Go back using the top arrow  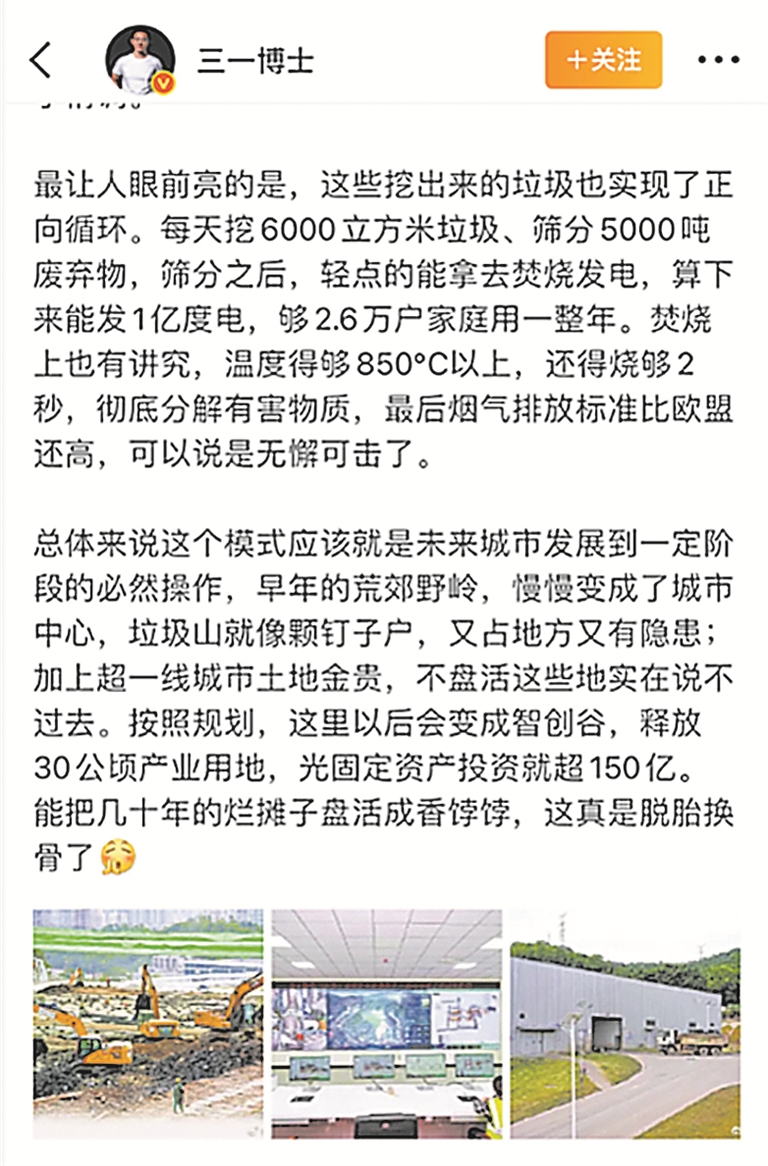click(41, 61)
